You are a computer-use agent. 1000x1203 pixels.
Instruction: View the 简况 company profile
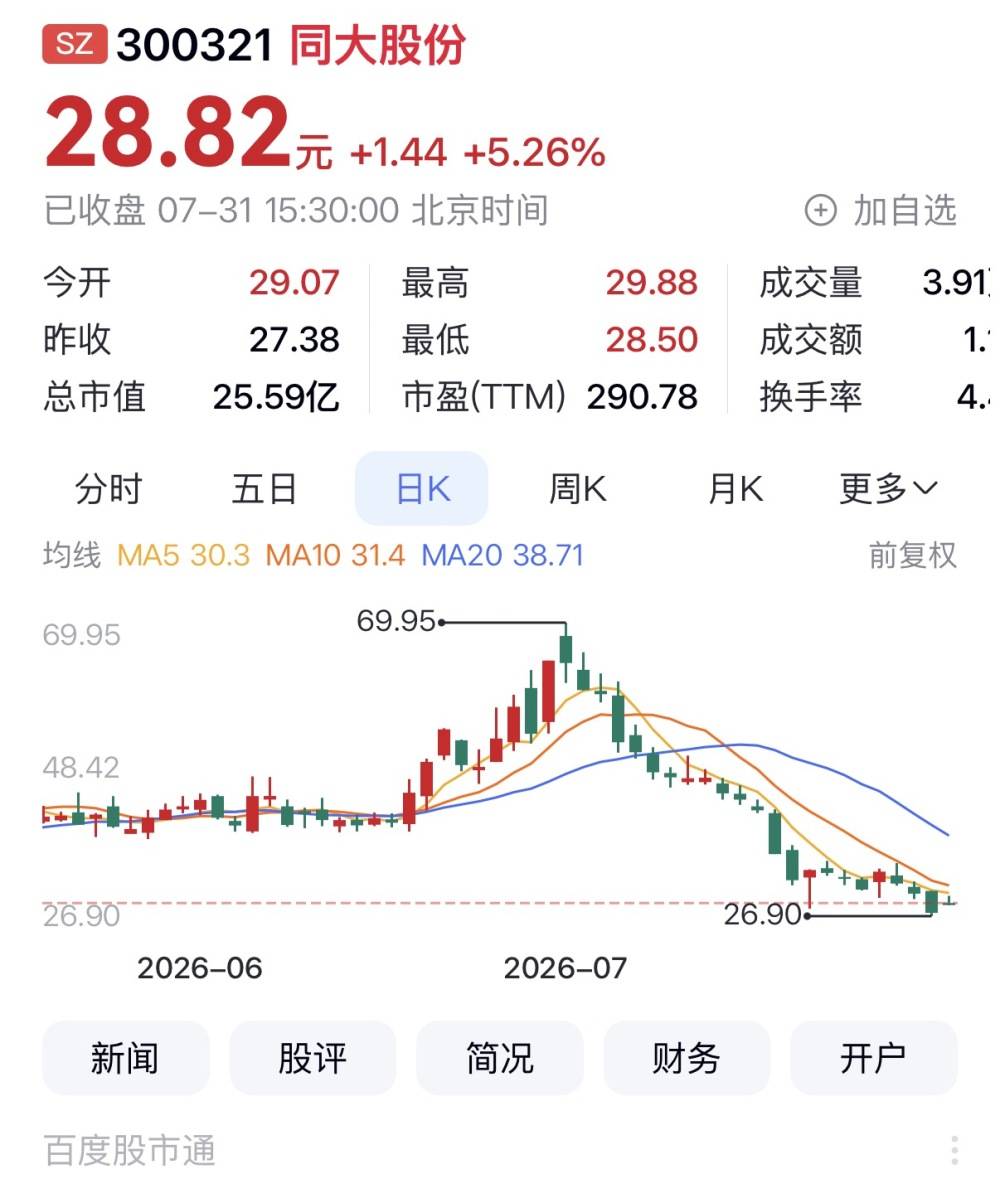point(499,1058)
